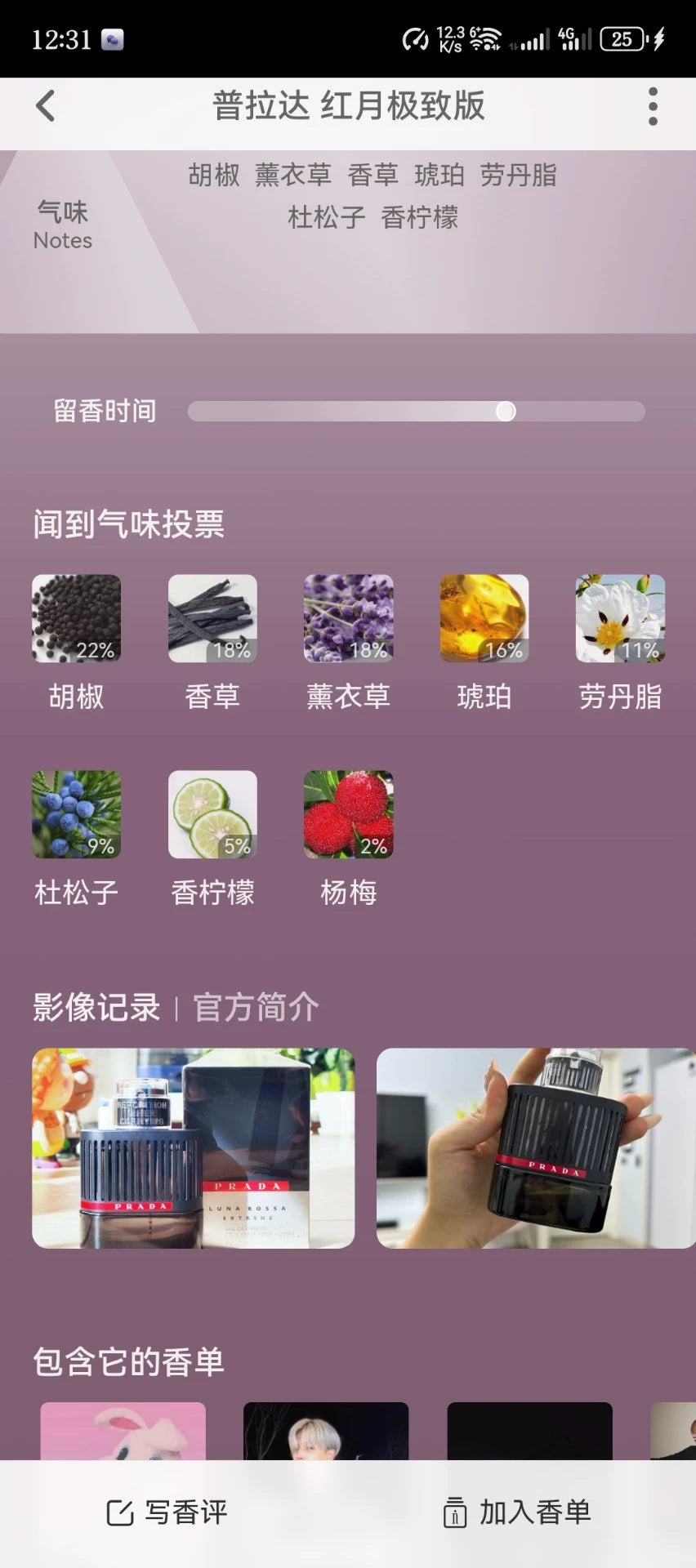
Task: Vote for the 香柠檬 scent note
Action: [x=212, y=814]
